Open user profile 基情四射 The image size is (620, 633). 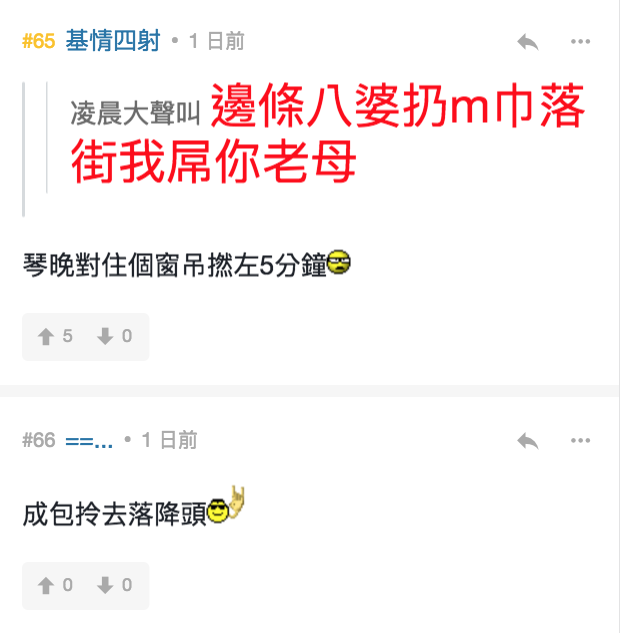(113, 41)
